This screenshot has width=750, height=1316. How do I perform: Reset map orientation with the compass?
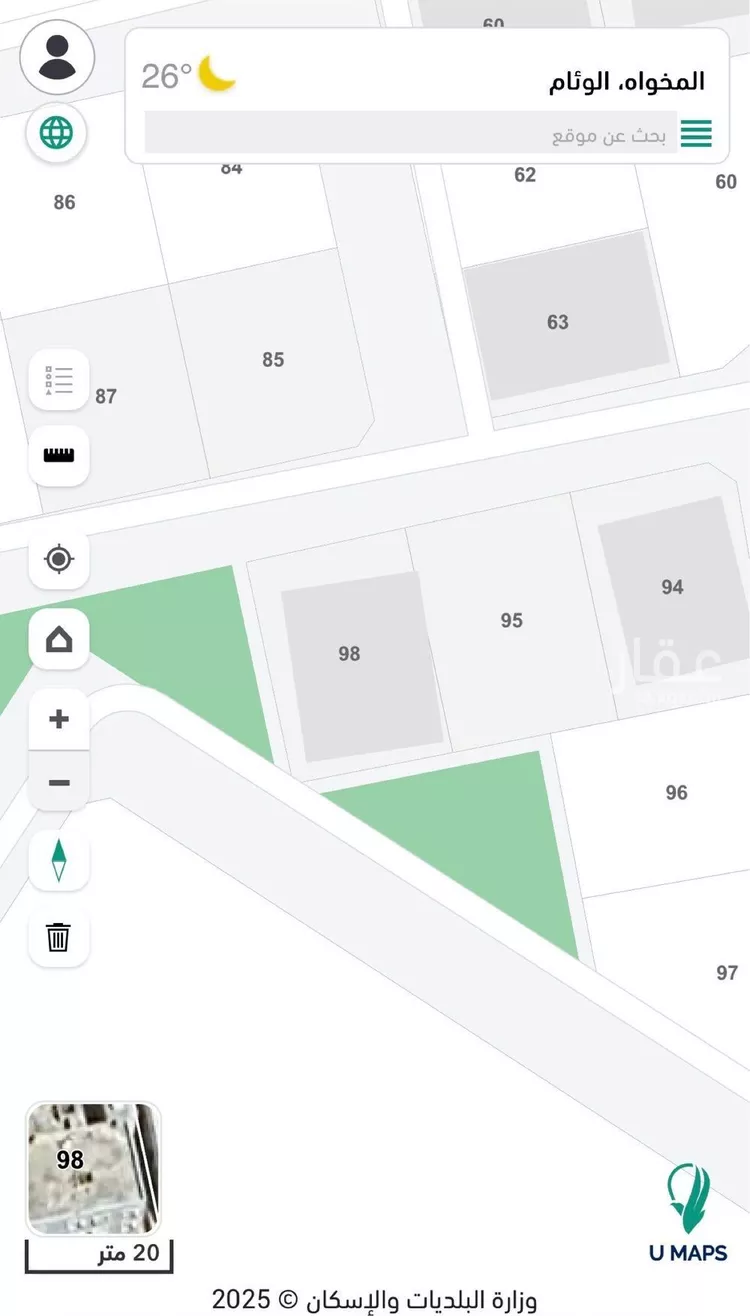tap(59, 860)
